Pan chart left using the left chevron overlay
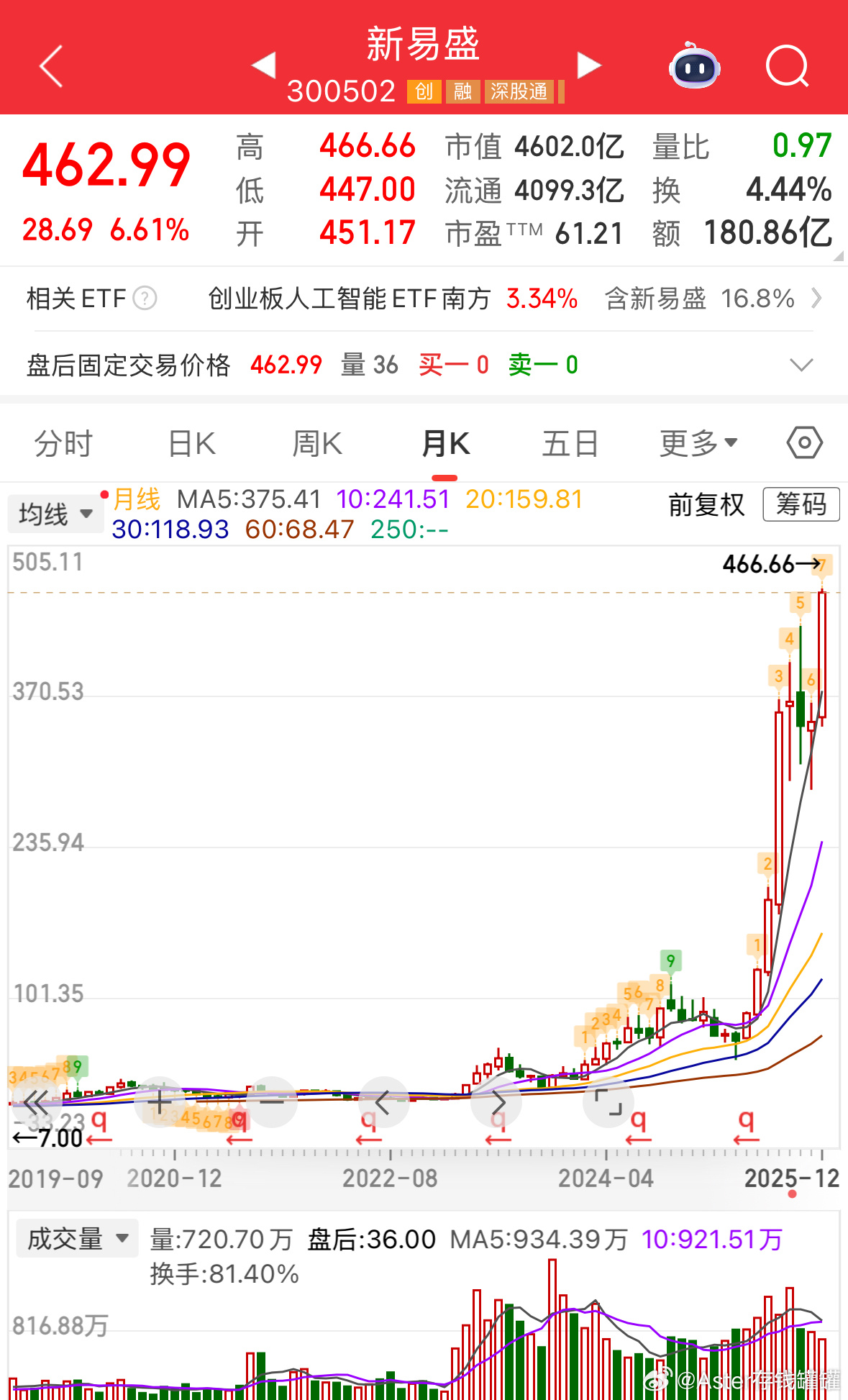This screenshot has height=1400, width=848. pyautogui.click(x=383, y=1101)
